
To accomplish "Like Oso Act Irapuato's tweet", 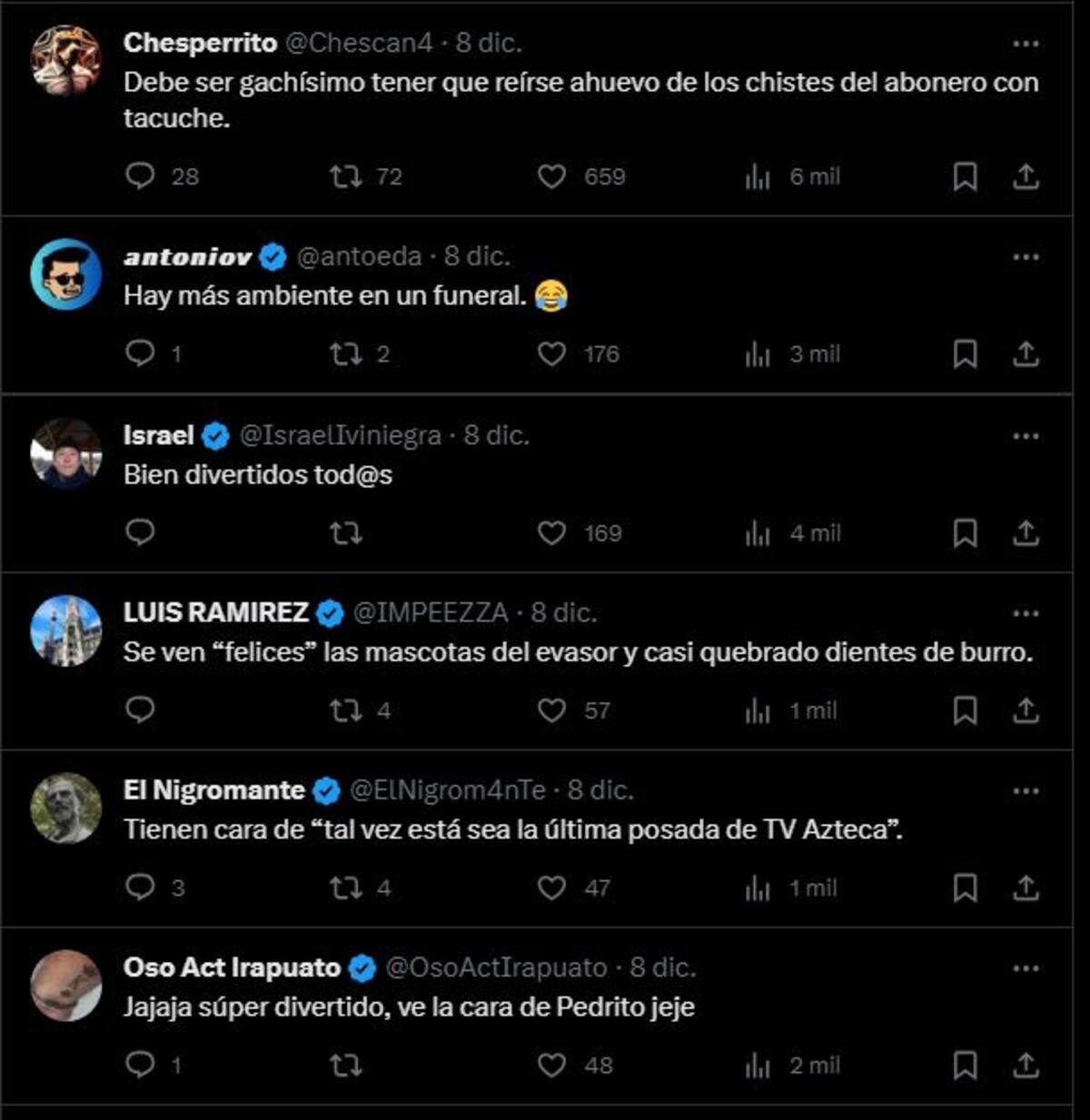I will [551, 1065].
